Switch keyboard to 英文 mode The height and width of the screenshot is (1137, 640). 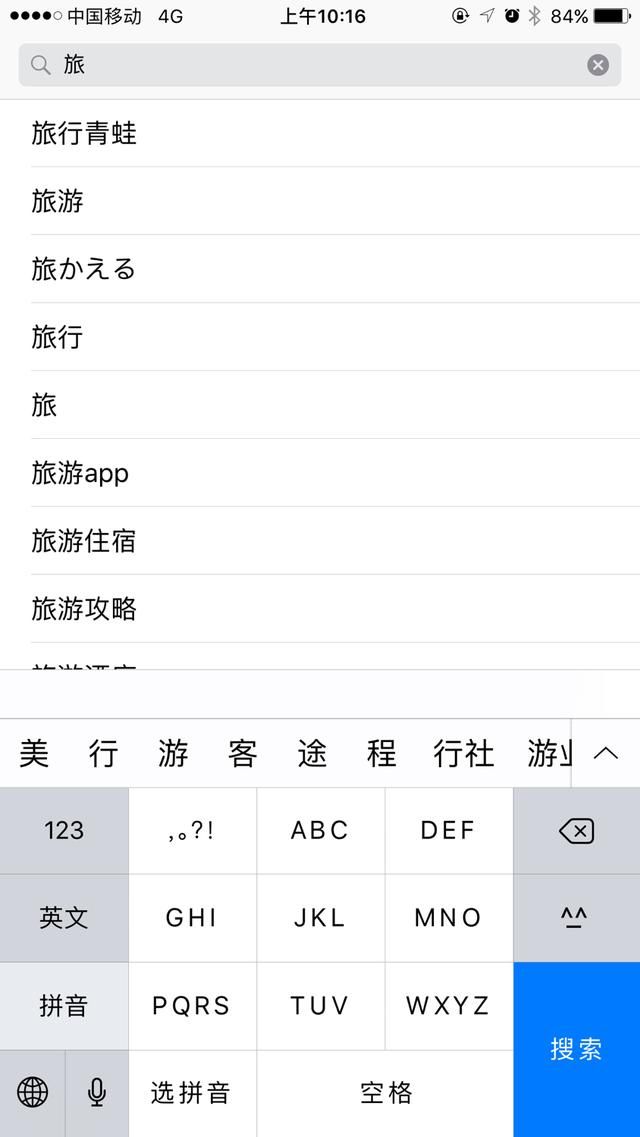tap(64, 918)
